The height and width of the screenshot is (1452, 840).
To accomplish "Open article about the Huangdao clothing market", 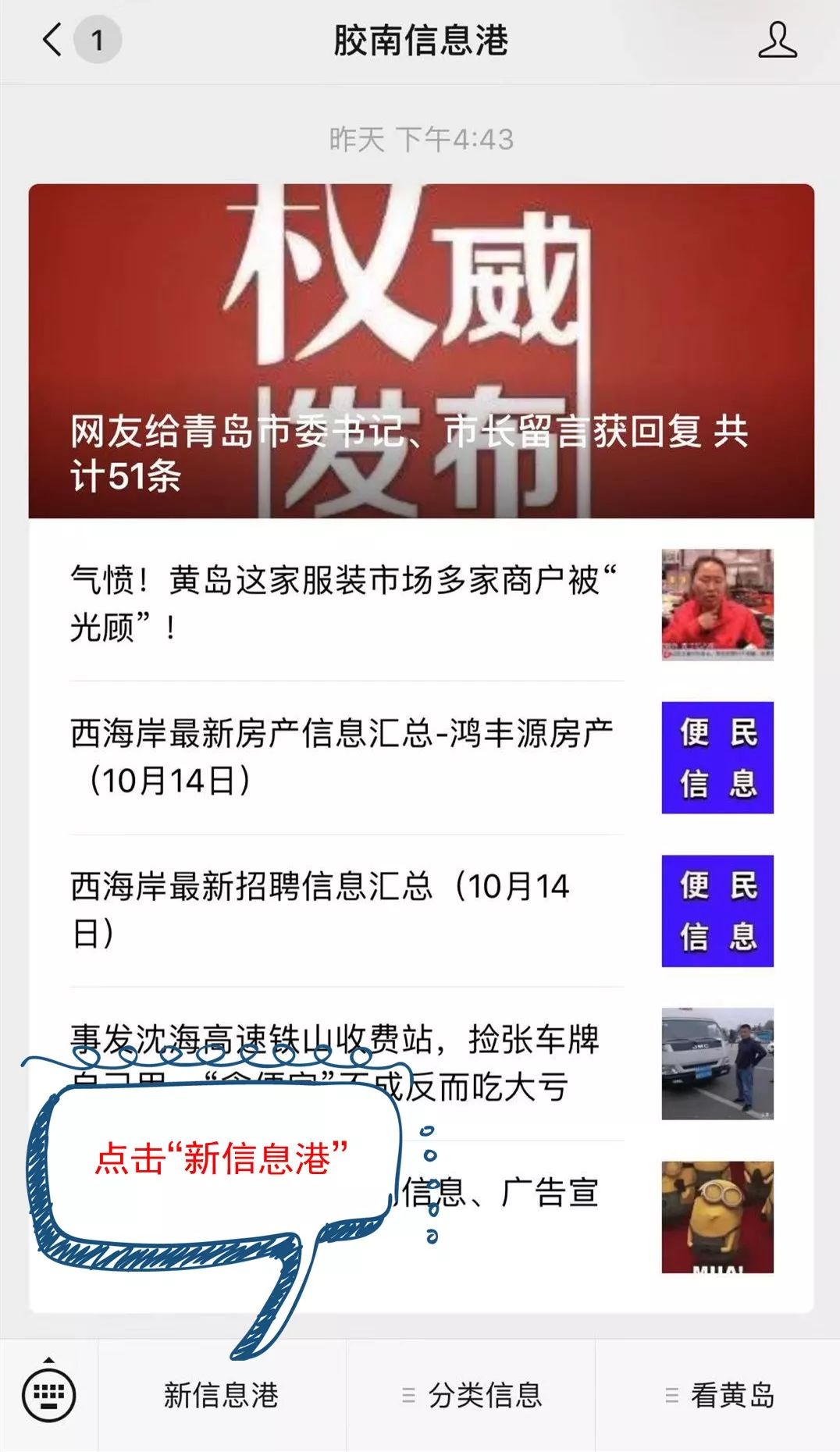I will pyautogui.click(x=422, y=604).
